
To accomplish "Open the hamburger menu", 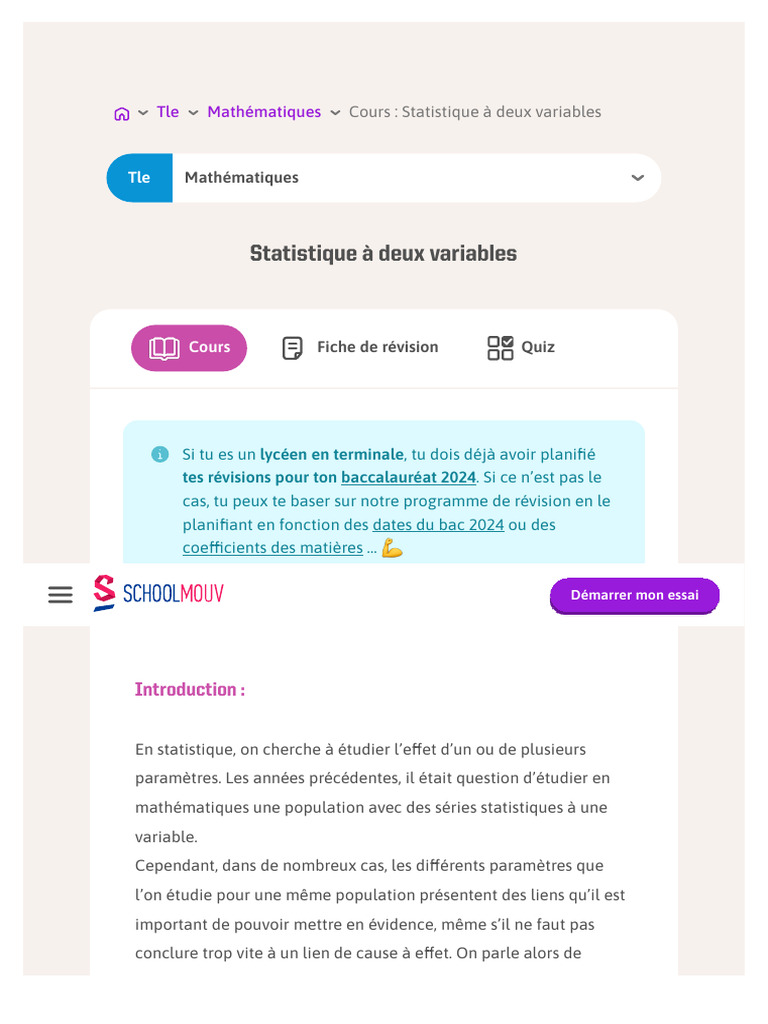I will [x=60, y=594].
